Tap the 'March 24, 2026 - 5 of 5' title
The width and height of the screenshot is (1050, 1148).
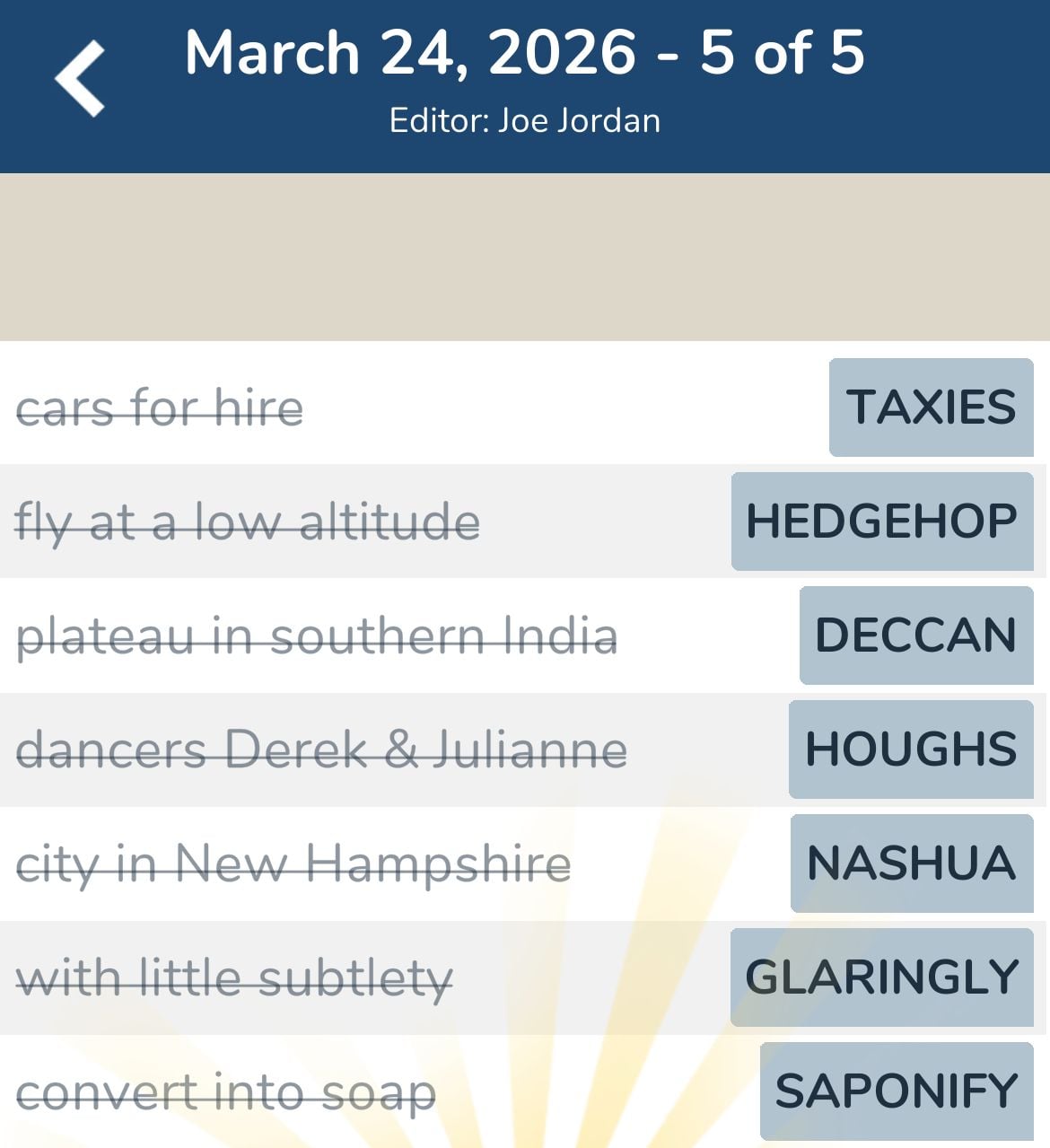click(x=525, y=54)
